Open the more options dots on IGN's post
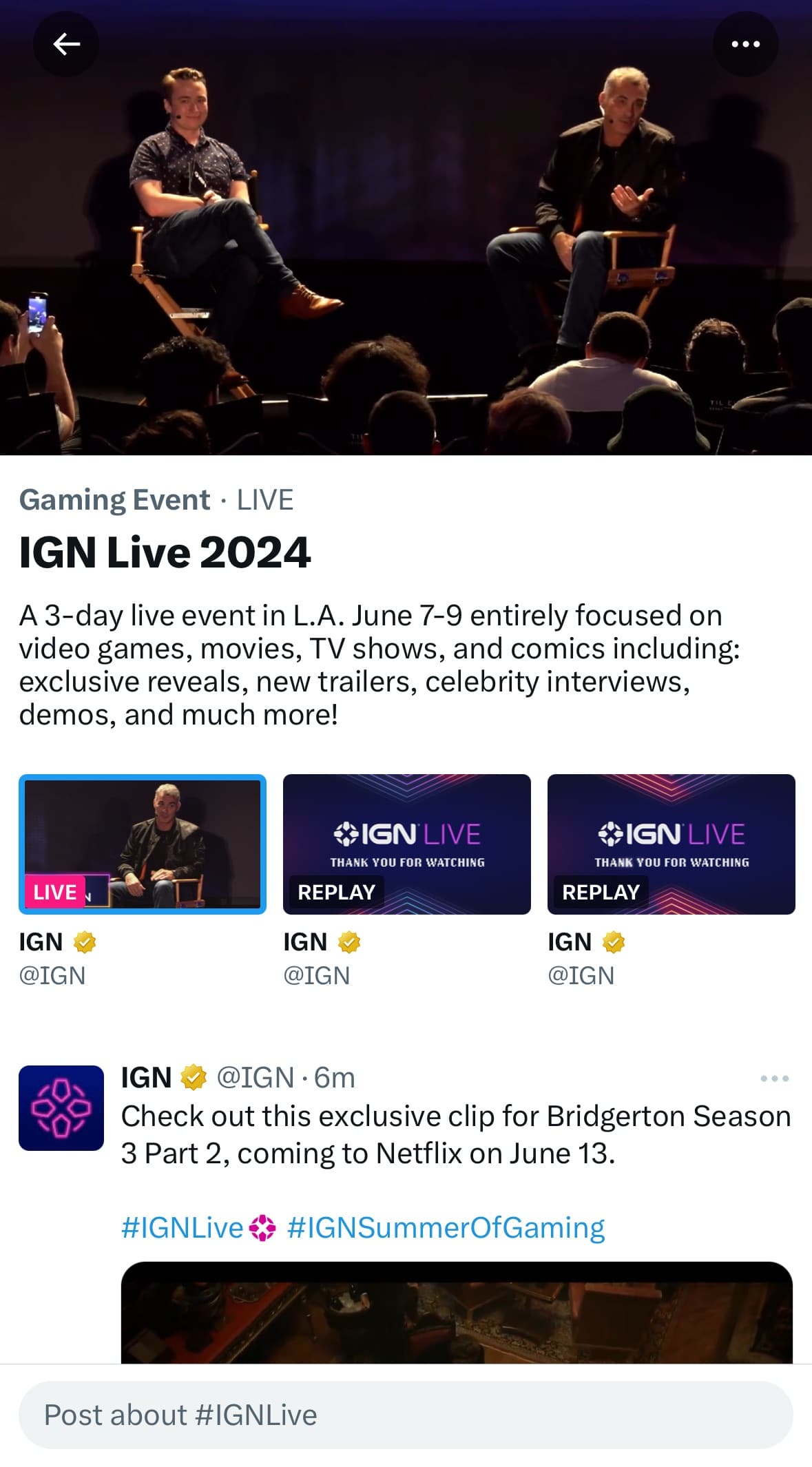This screenshot has width=812, height=1467. [x=775, y=1078]
